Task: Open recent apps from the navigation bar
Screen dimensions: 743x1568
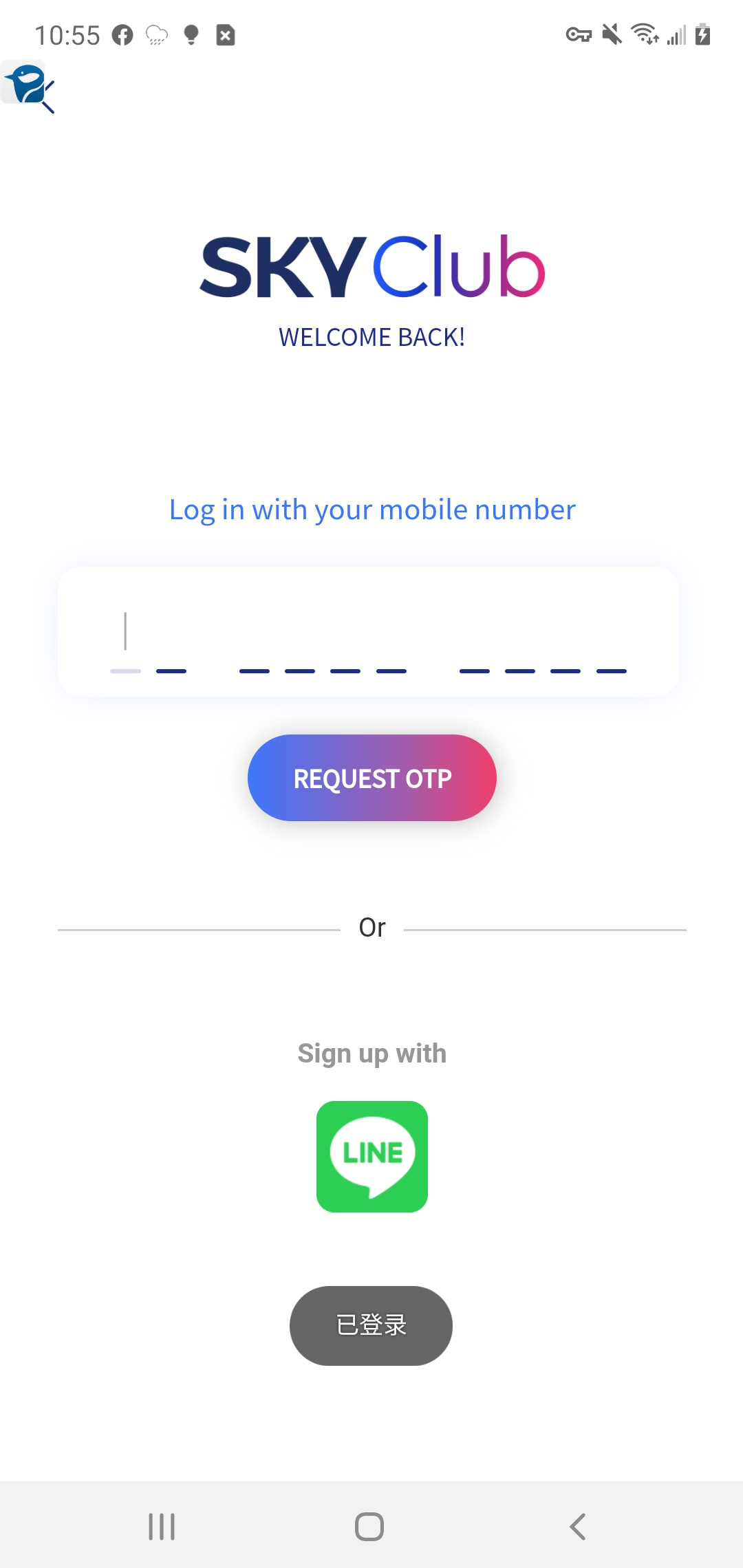Action: click(162, 1527)
